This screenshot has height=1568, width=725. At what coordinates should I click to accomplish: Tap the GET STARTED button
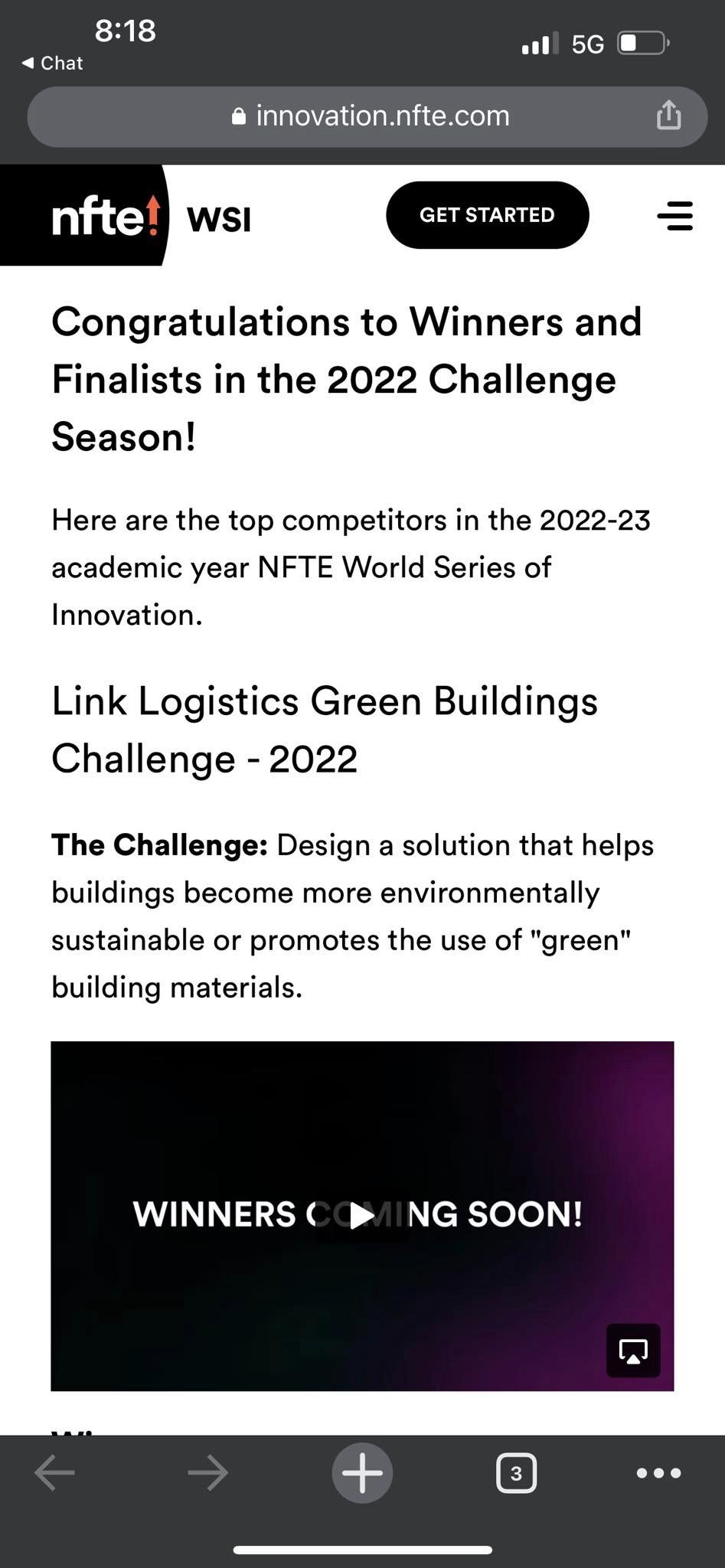click(487, 215)
